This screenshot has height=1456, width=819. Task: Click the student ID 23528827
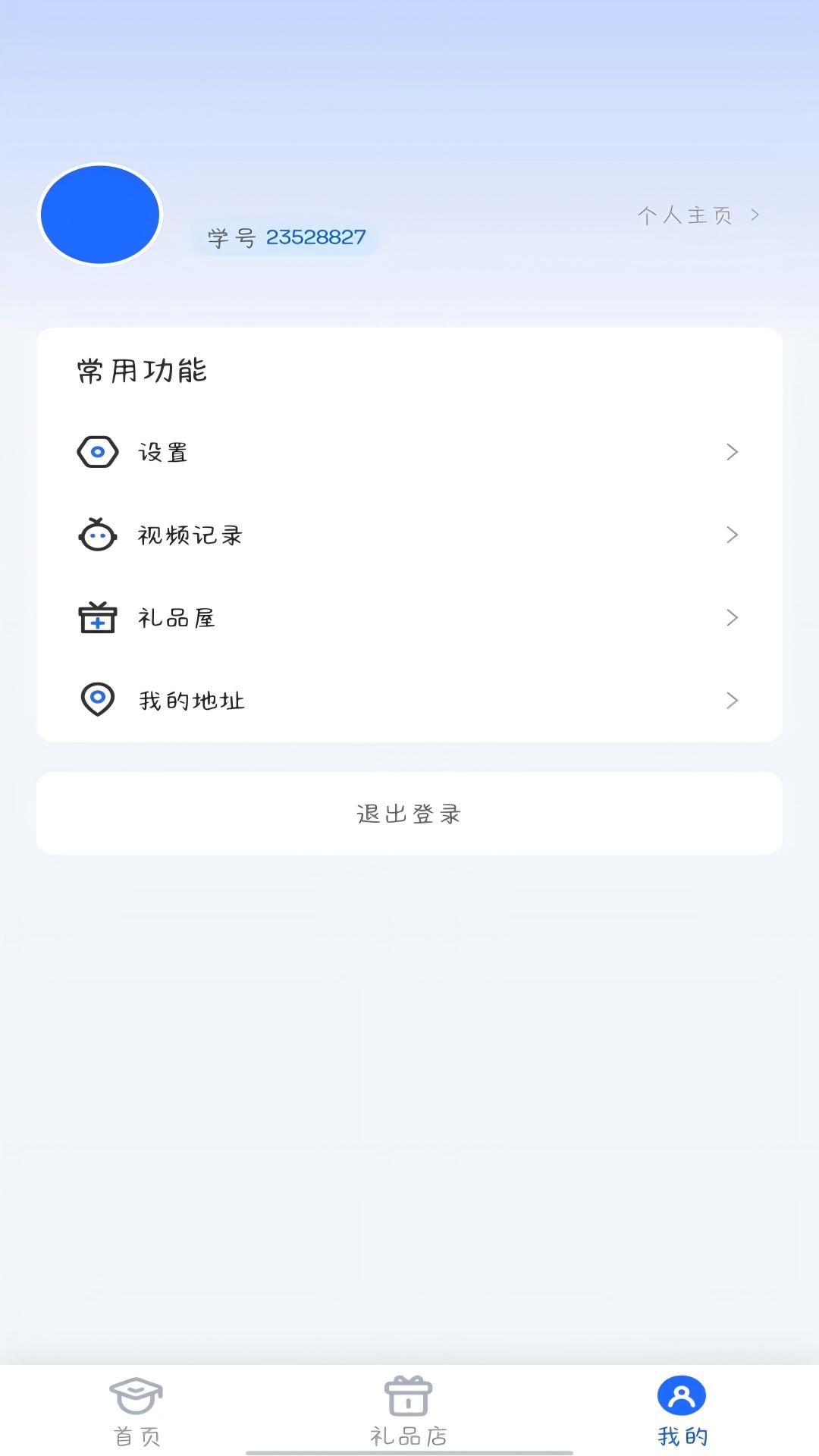coord(315,237)
